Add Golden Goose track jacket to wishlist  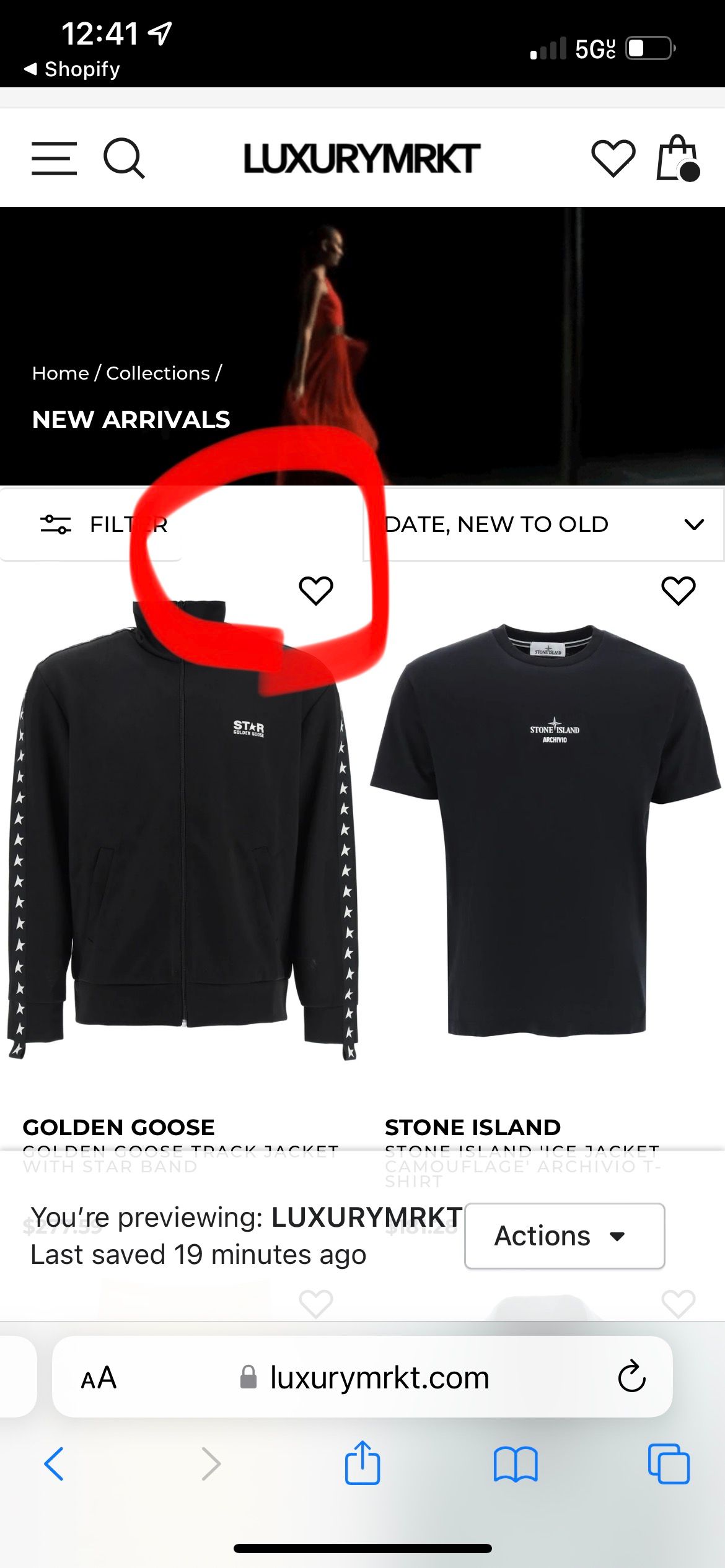316,590
